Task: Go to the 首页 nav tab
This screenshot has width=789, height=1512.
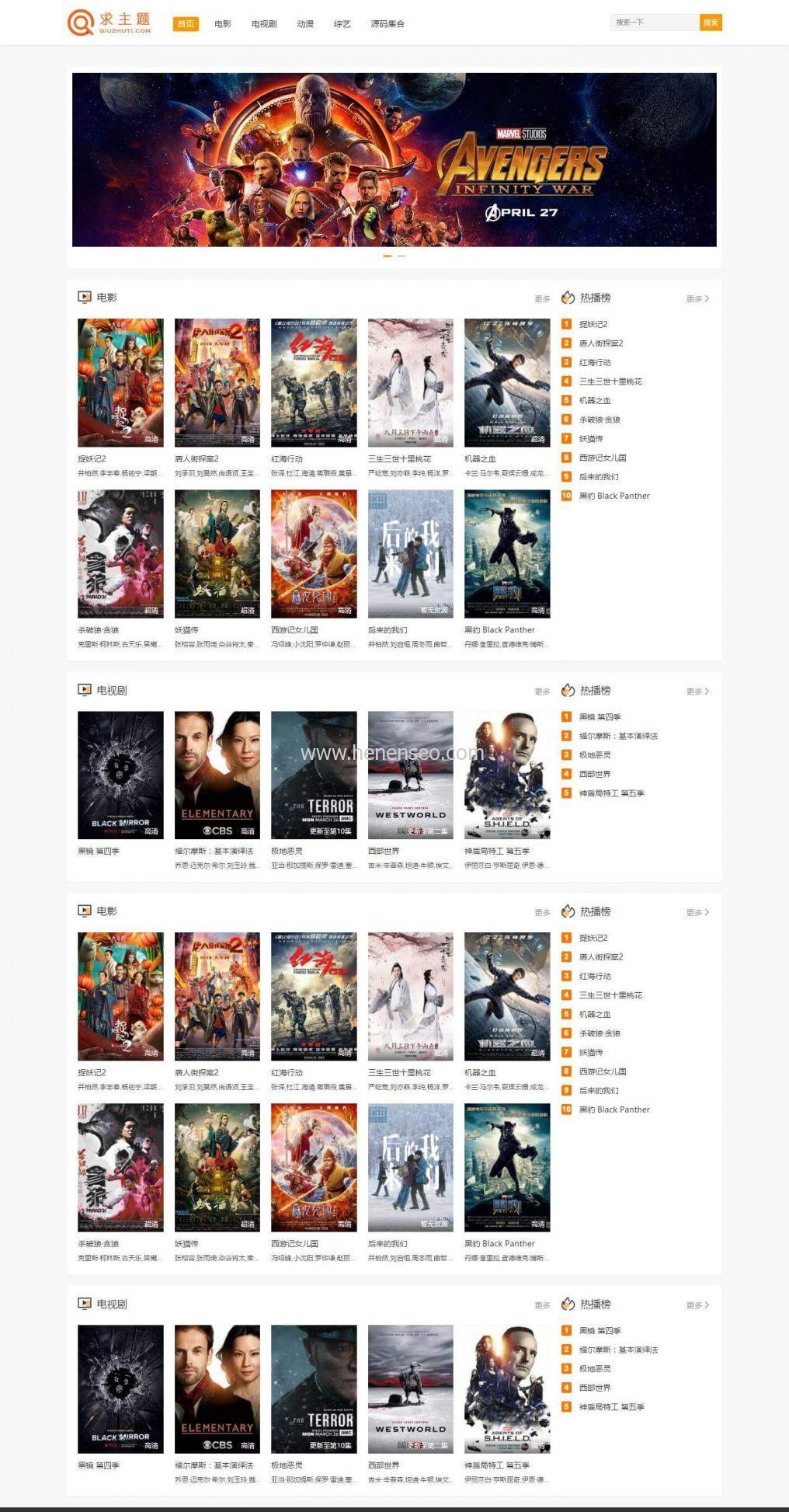Action: (x=186, y=24)
